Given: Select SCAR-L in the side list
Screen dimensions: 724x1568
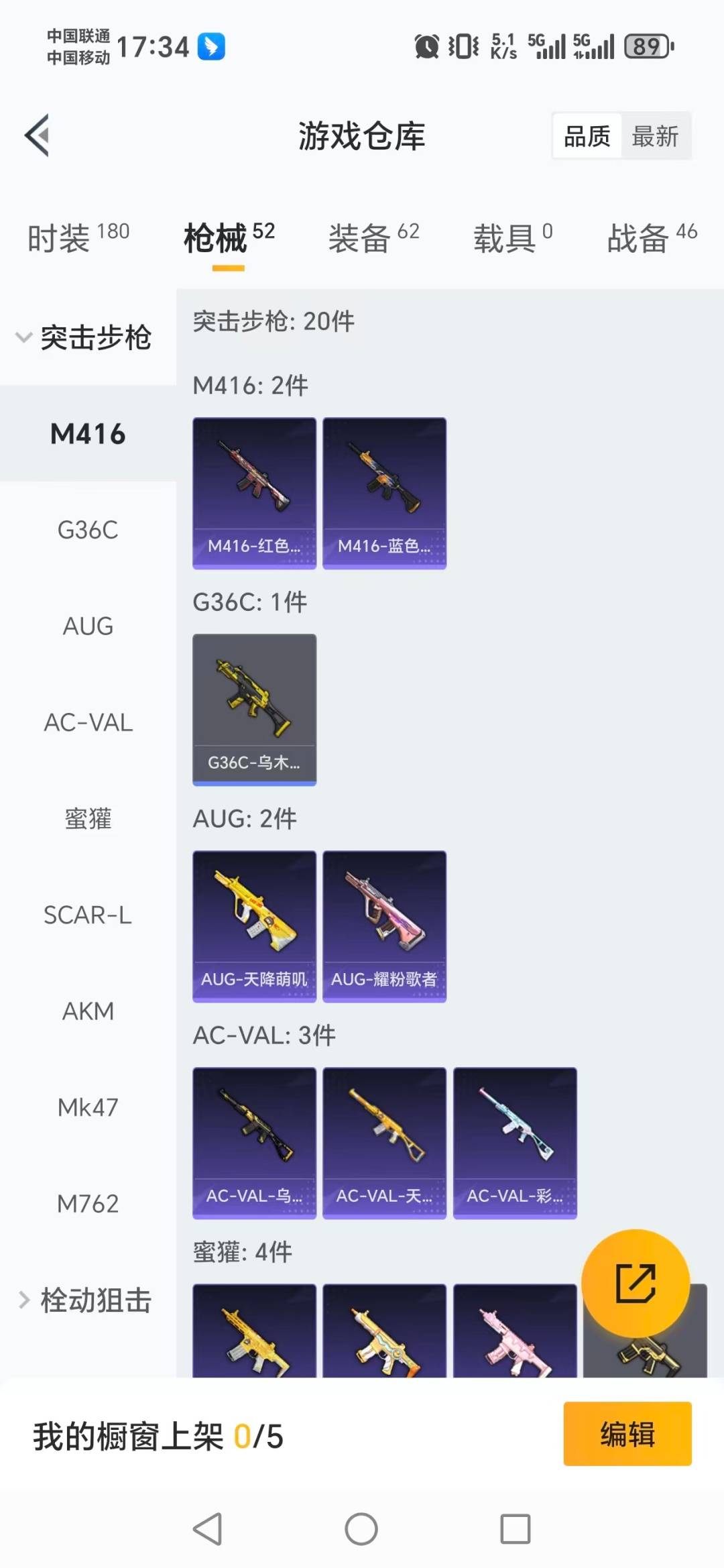Looking at the screenshot, I should pos(88,915).
